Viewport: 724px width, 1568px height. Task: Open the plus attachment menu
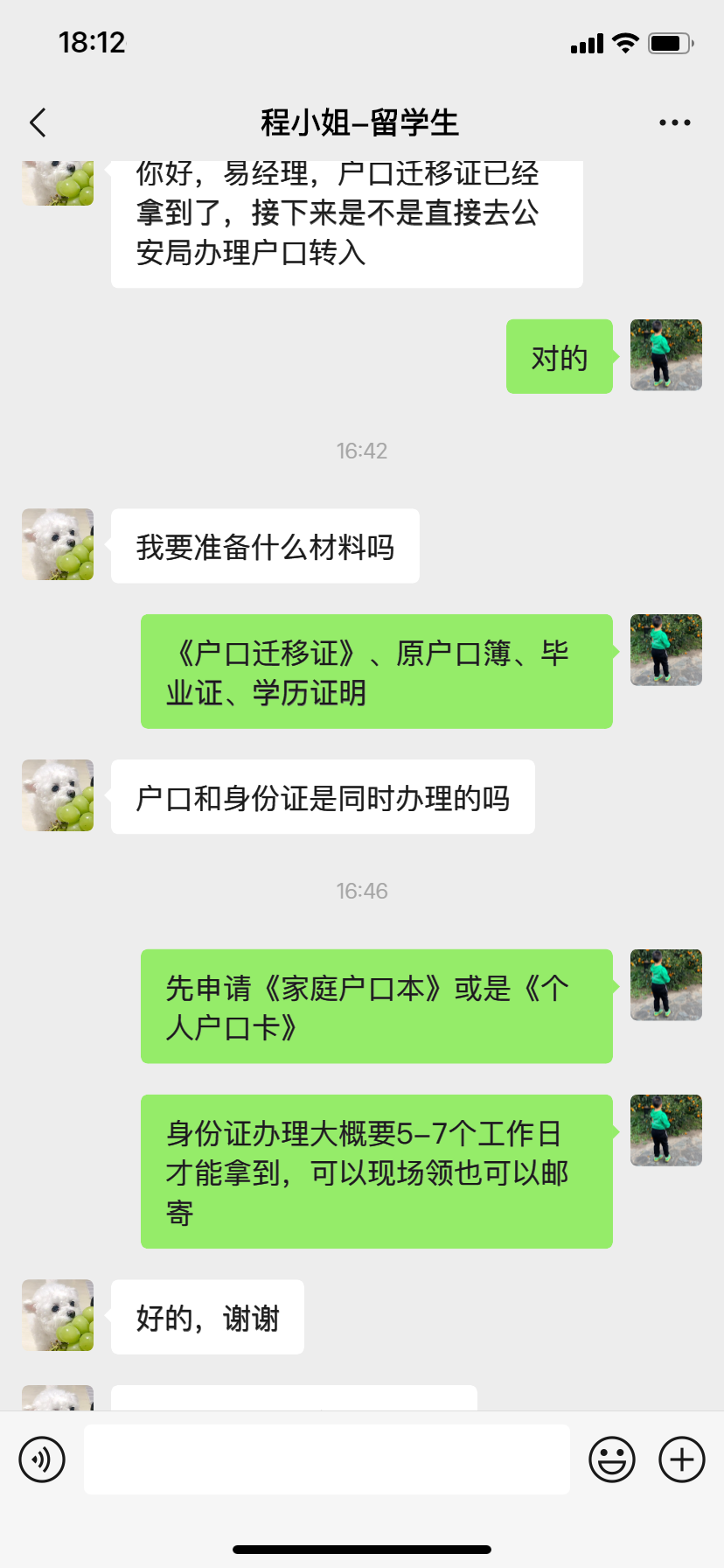(681, 1459)
